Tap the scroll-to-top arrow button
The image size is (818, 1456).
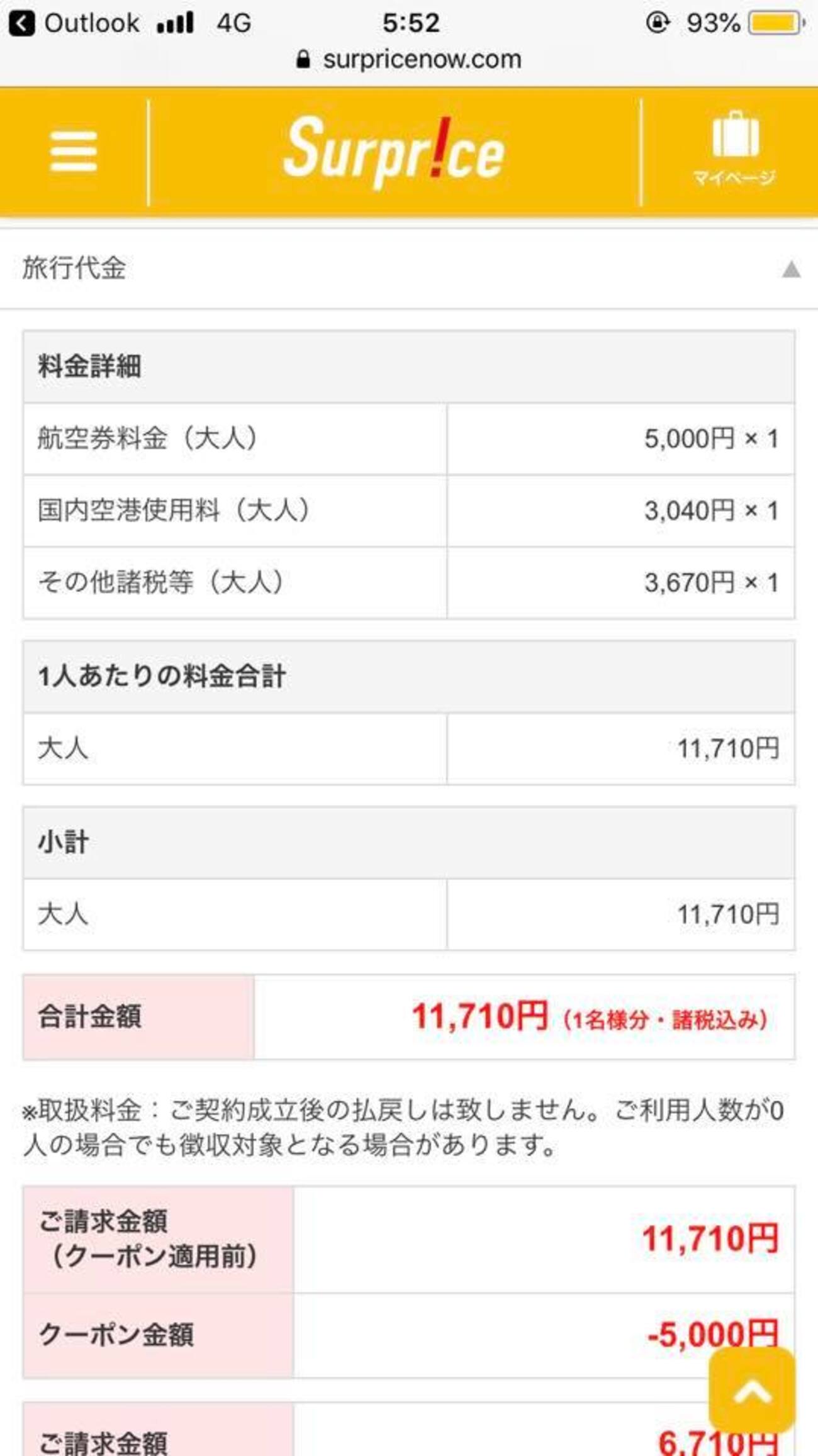[x=752, y=1391]
